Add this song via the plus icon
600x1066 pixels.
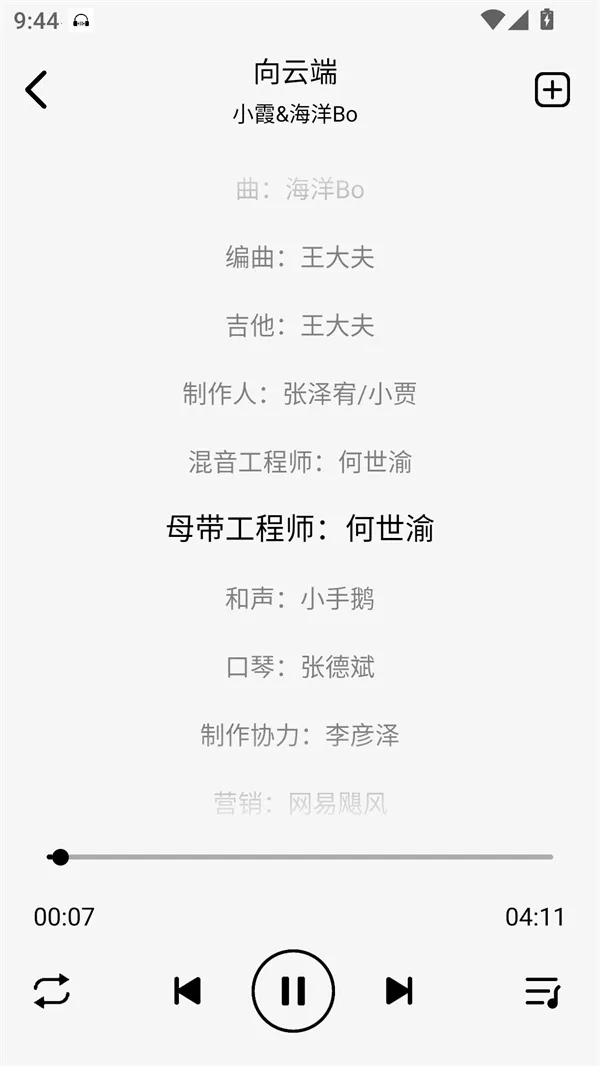pos(552,90)
